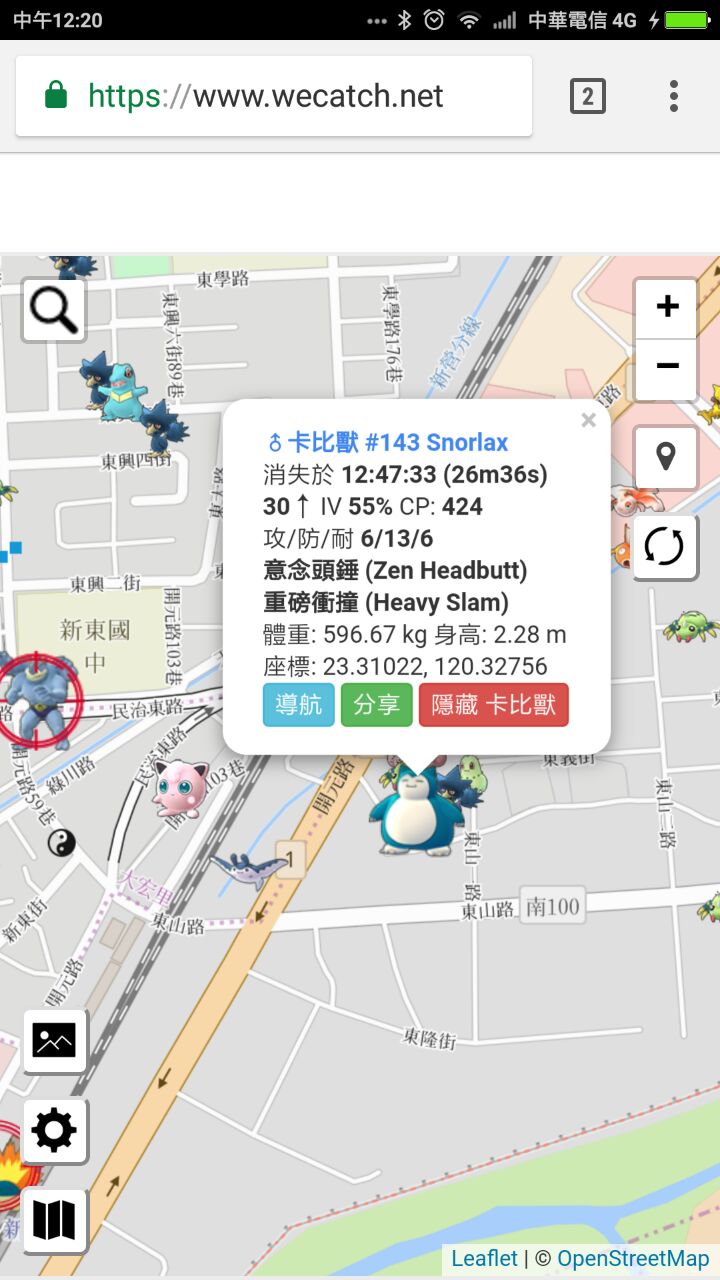
Task: Open the picture icon button
Action: (x=54, y=1041)
